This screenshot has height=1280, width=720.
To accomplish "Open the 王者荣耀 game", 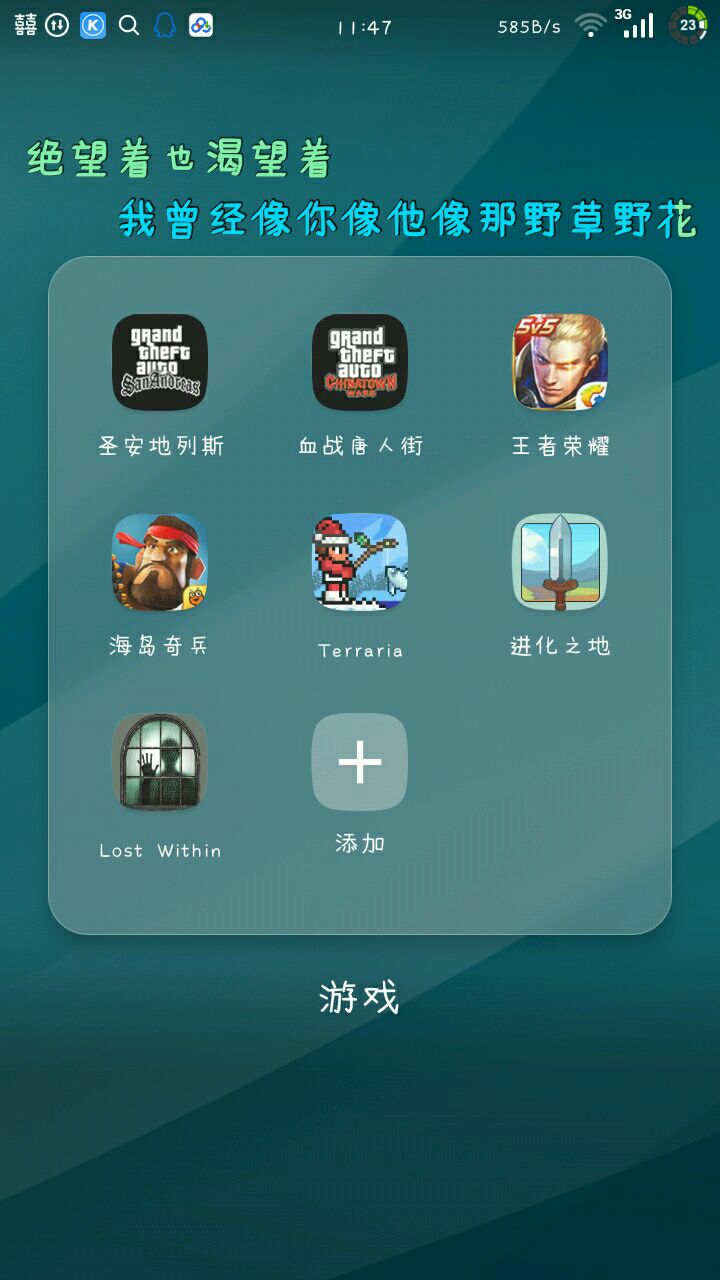I will pyautogui.click(x=560, y=362).
